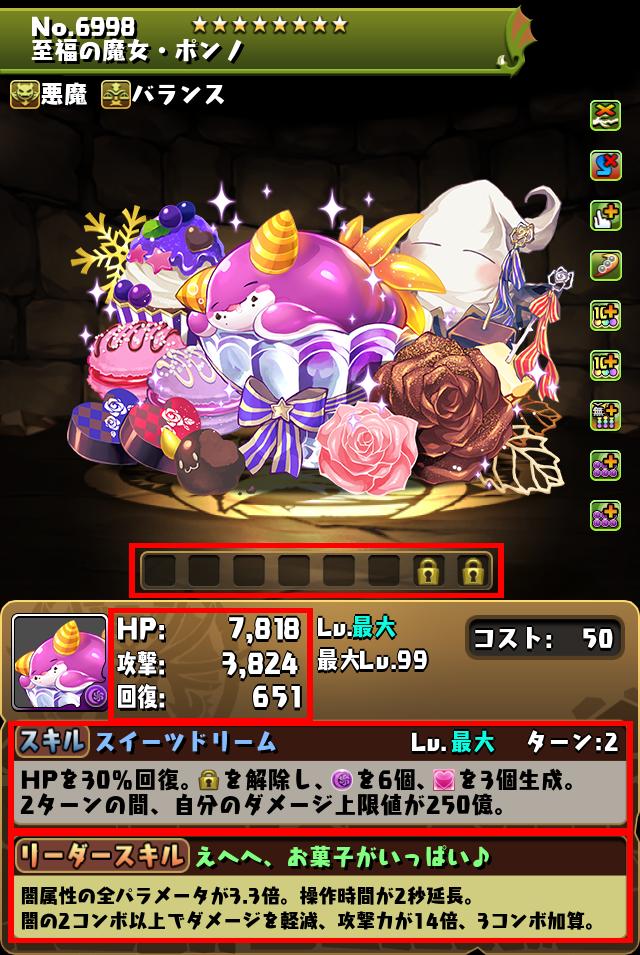Open the リーダースキル details panel
The height and width of the screenshot is (955, 640).
[x=319, y=887]
